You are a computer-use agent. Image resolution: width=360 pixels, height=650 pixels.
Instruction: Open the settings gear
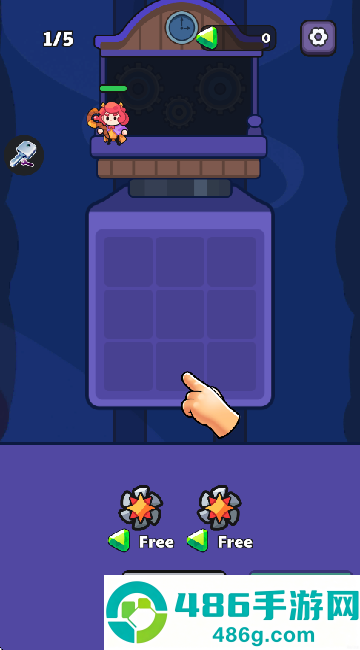tap(318, 38)
